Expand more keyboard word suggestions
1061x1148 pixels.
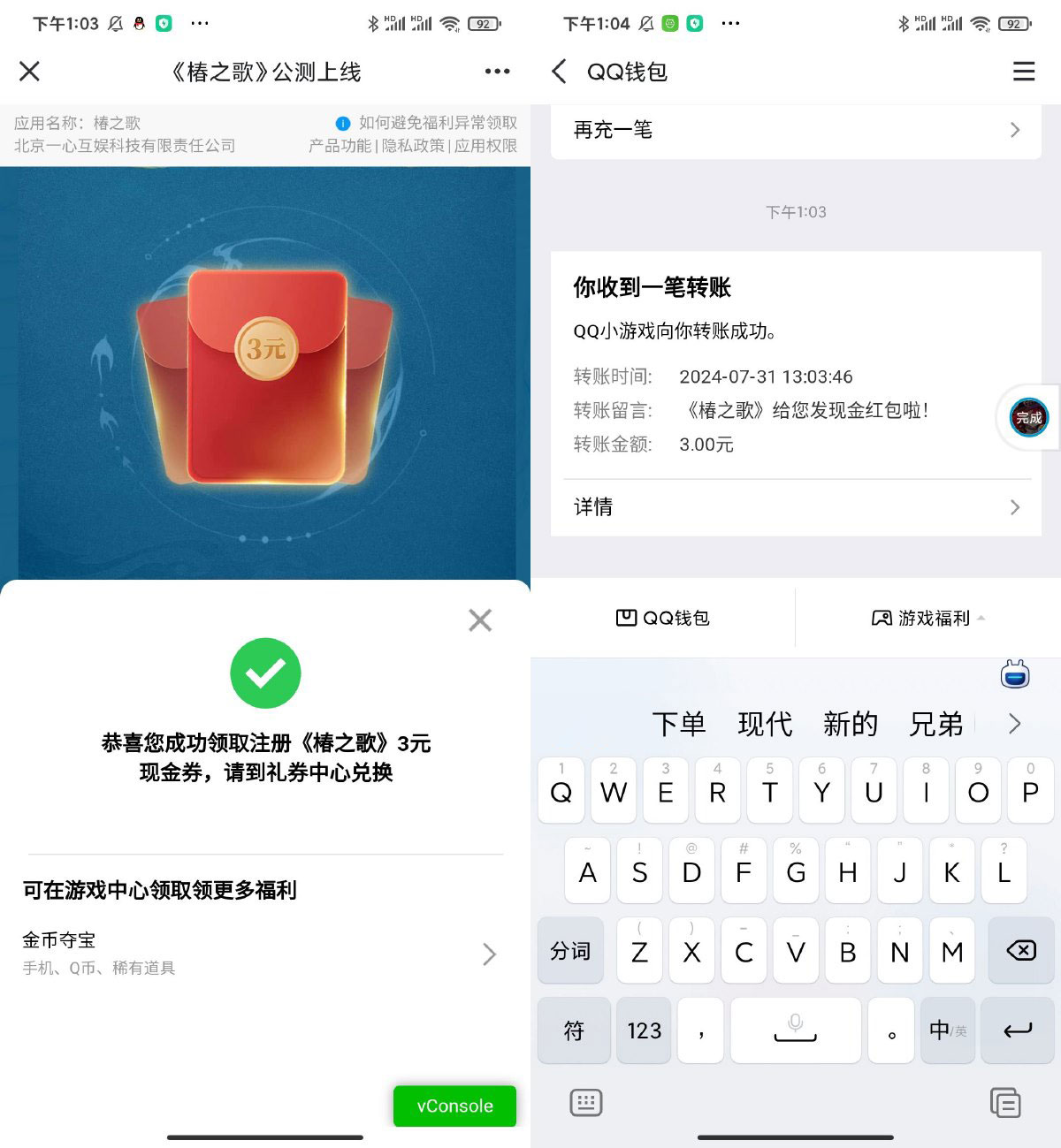click(x=1014, y=725)
